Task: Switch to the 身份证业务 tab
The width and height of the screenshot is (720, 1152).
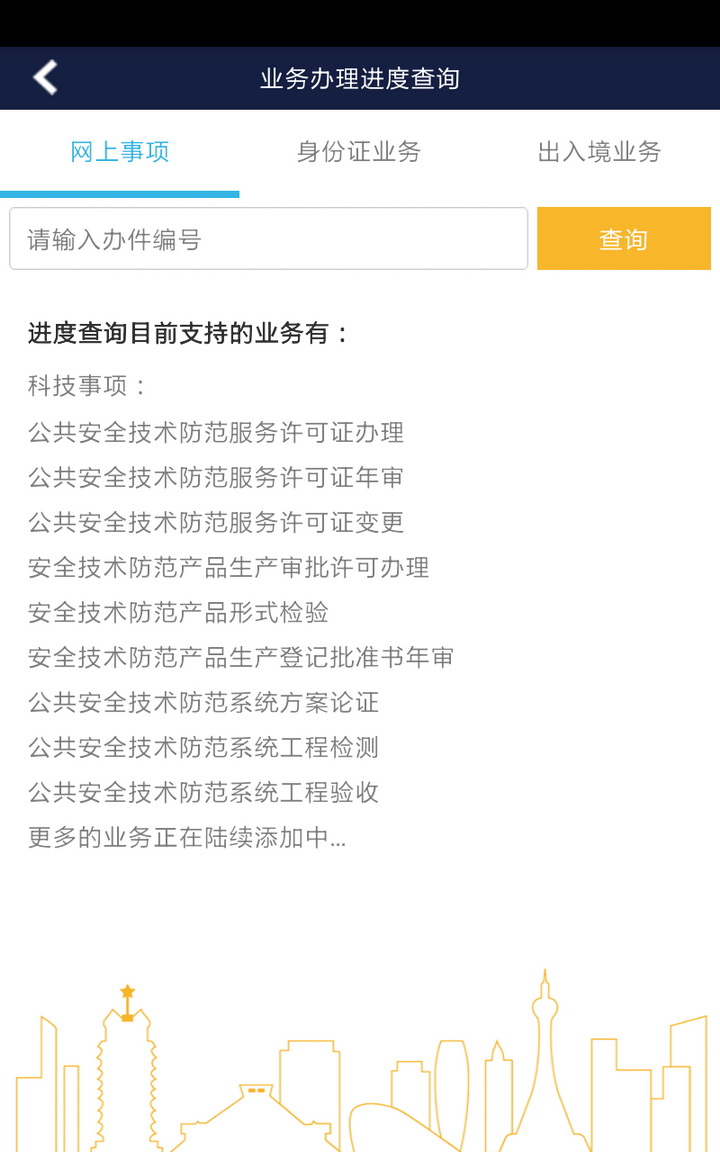Action: 359,152
